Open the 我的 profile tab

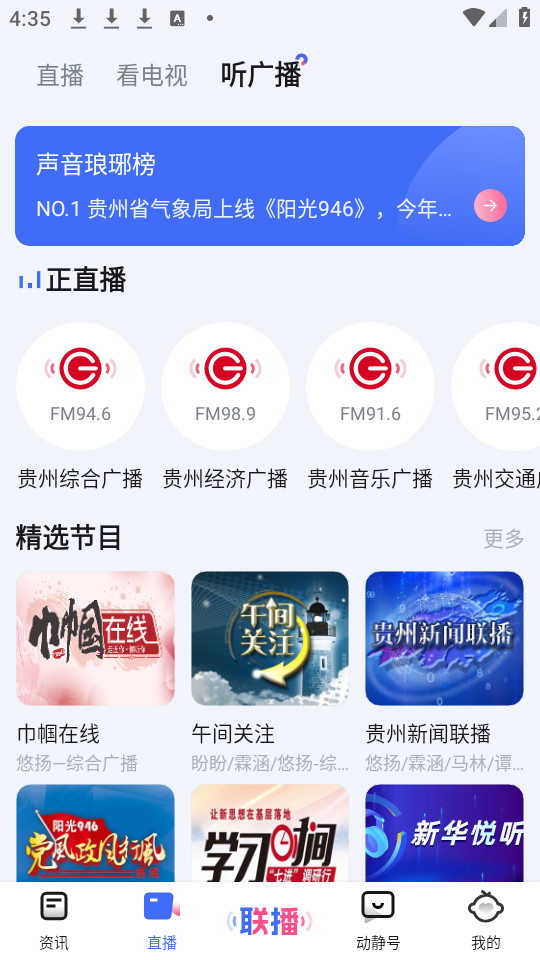pos(486,920)
